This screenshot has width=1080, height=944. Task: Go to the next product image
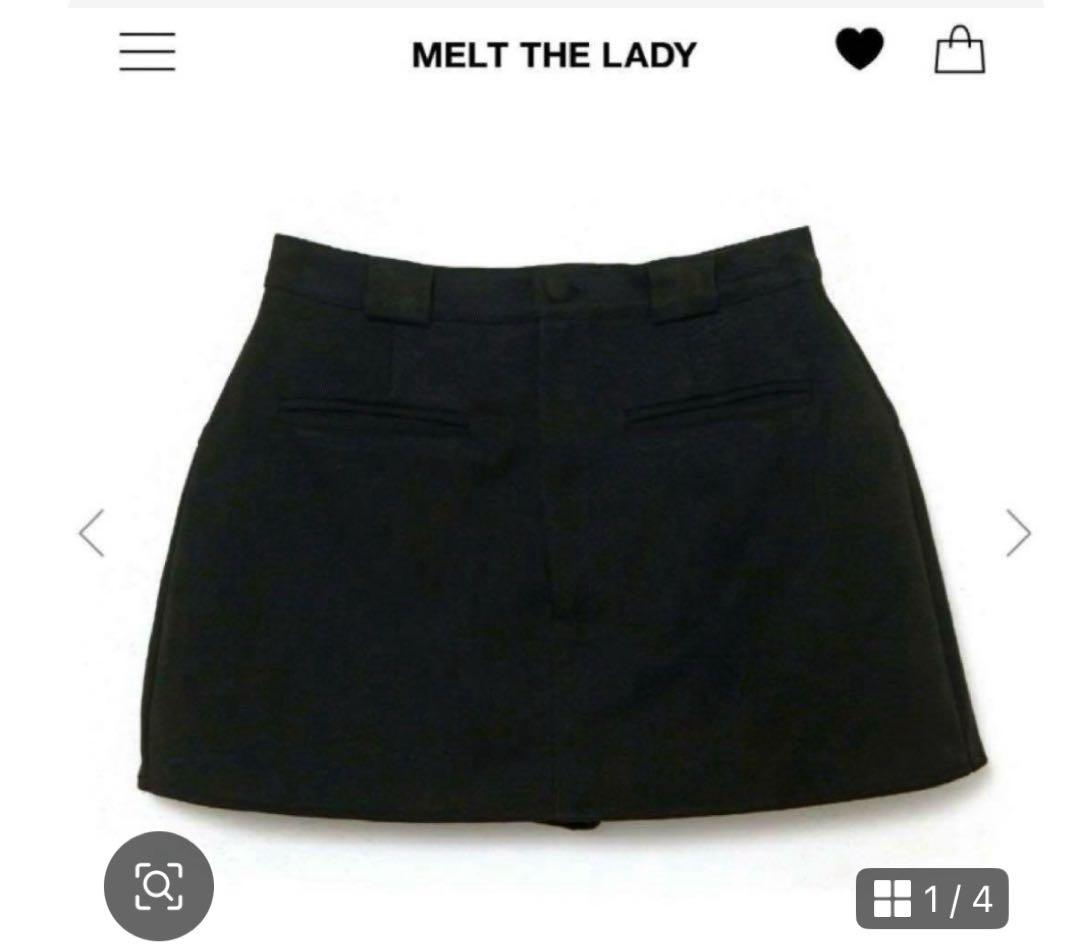tap(1017, 532)
